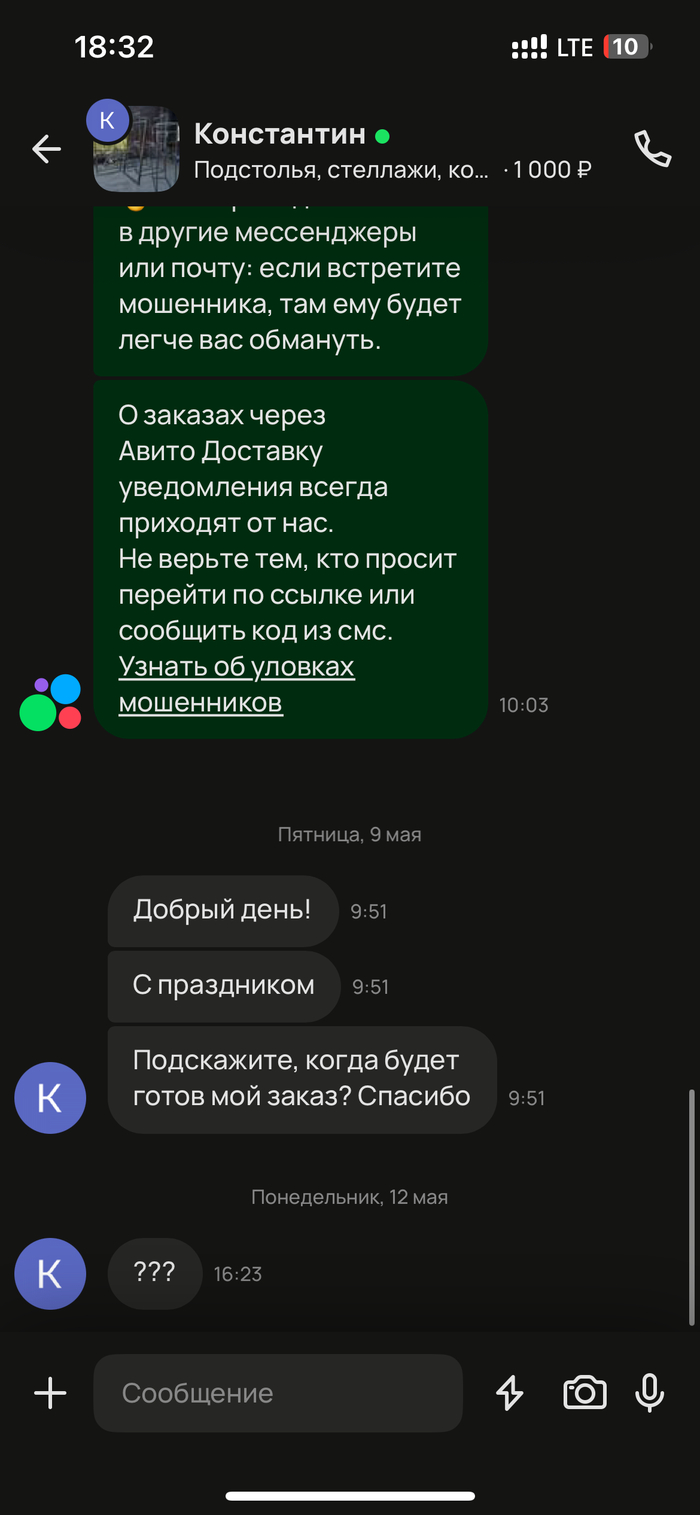Tap the plus attachment button
Image resolution: width=700 pixels, height=1515 pixels.
click(x=50, y=1393)
